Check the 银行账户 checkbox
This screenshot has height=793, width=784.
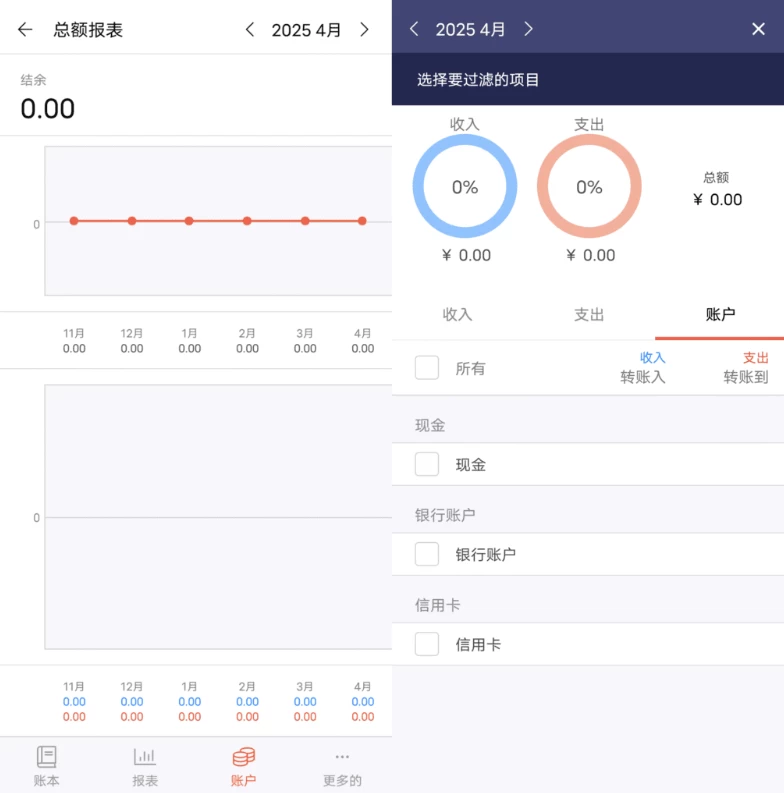(x=427, y=553)
